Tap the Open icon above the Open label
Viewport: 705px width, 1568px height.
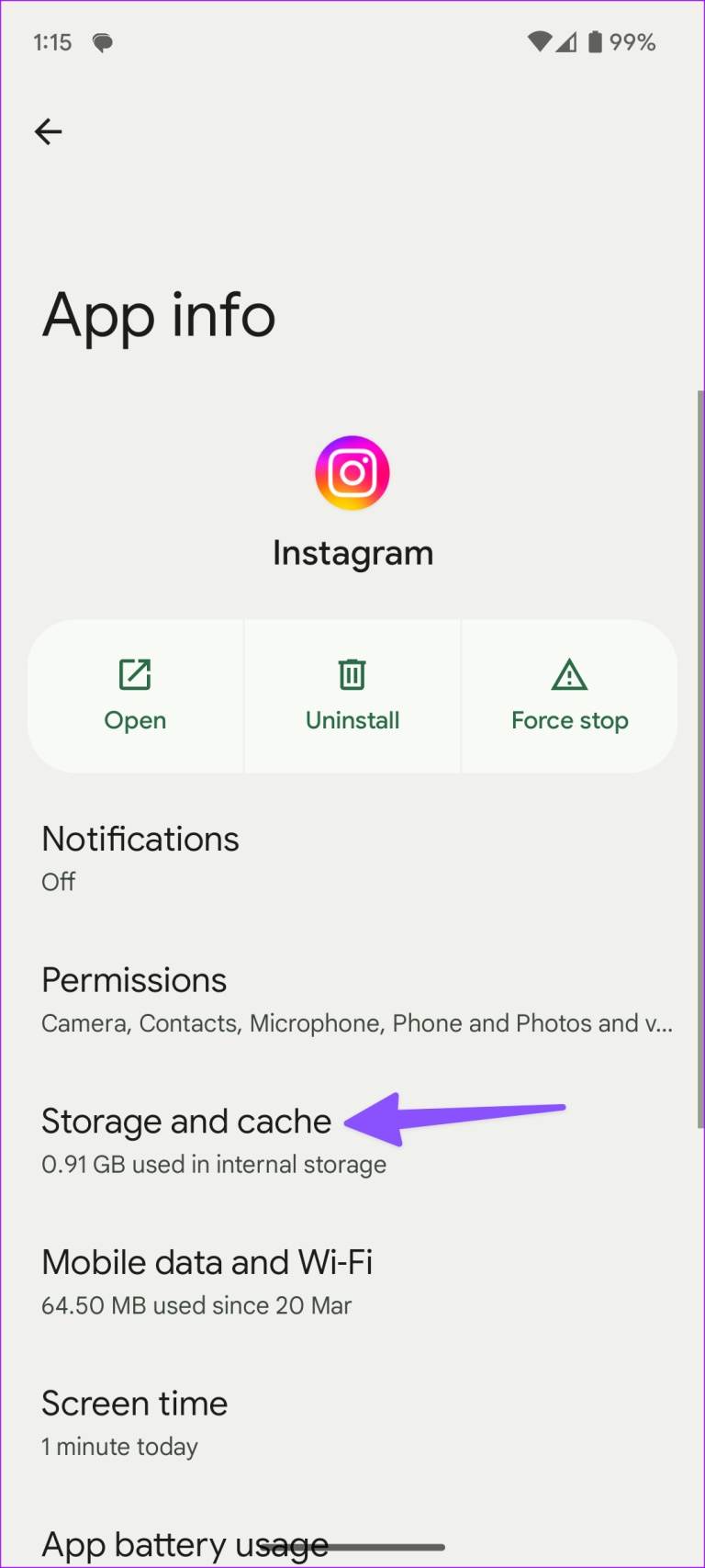pos(135,674)
